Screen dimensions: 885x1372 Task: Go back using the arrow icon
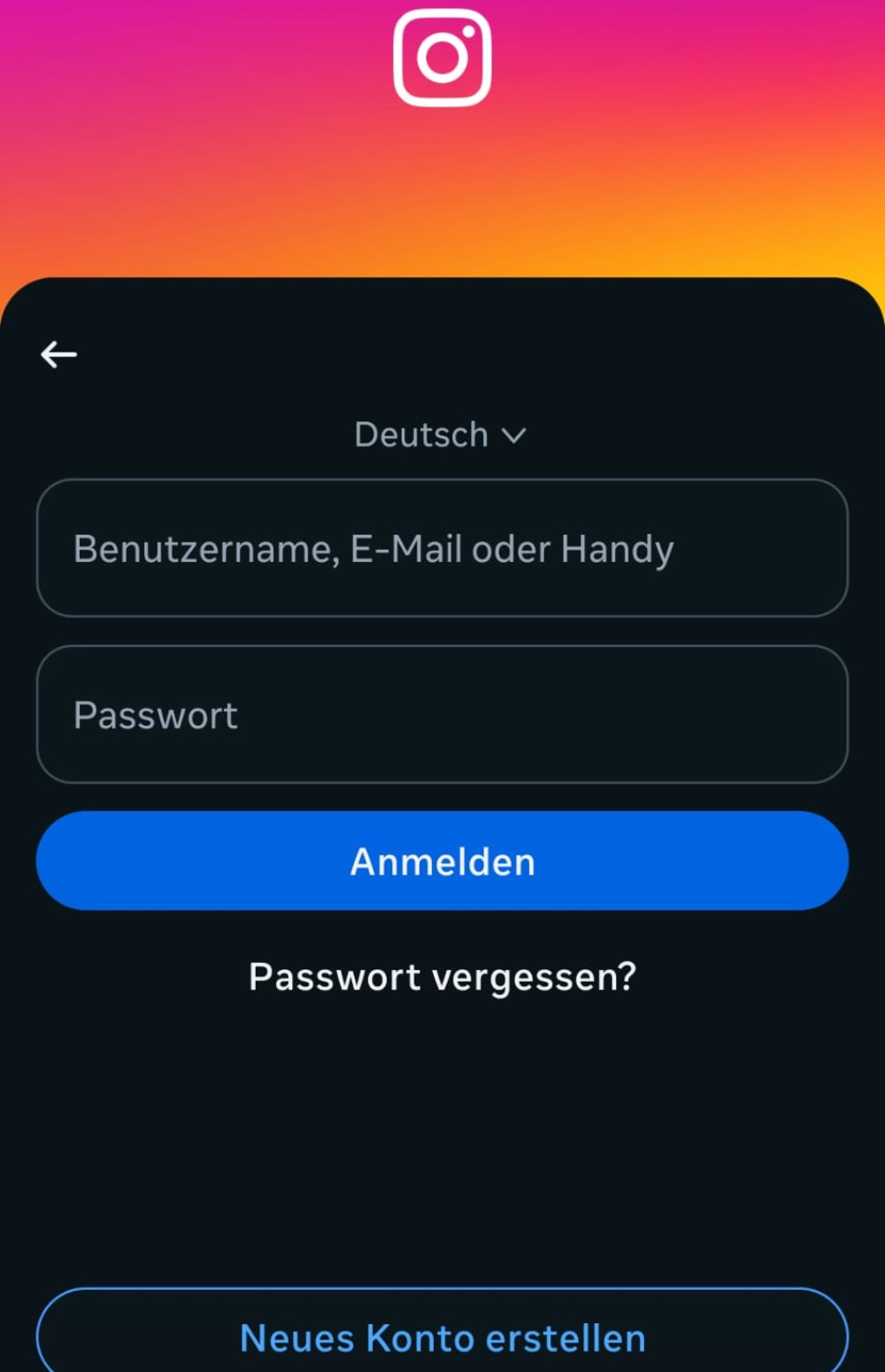[58, 355]
